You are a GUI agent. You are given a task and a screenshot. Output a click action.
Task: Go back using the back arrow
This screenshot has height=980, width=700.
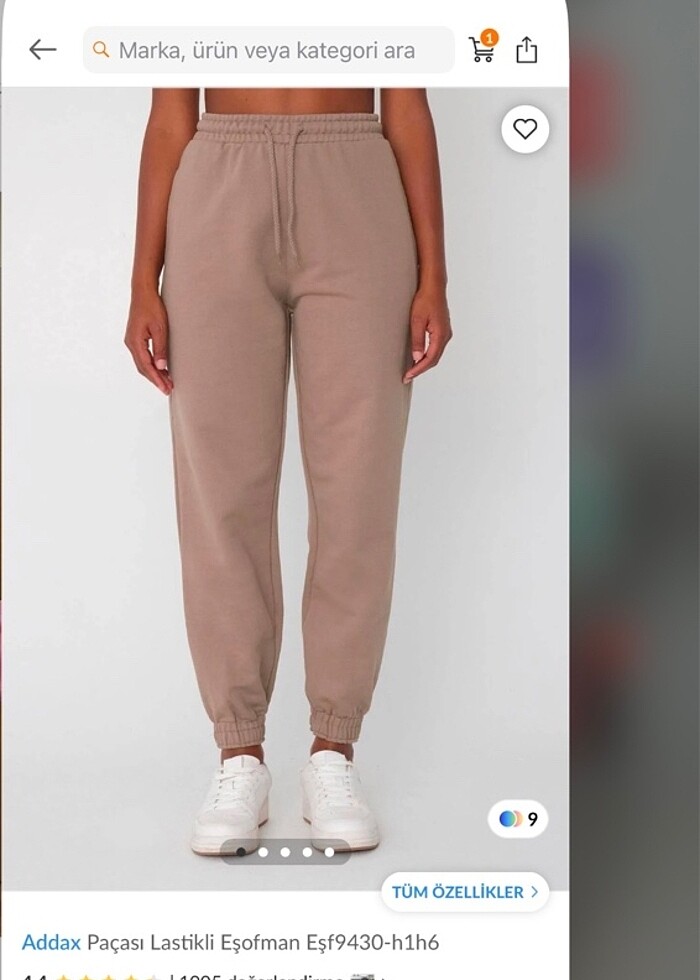42,49
